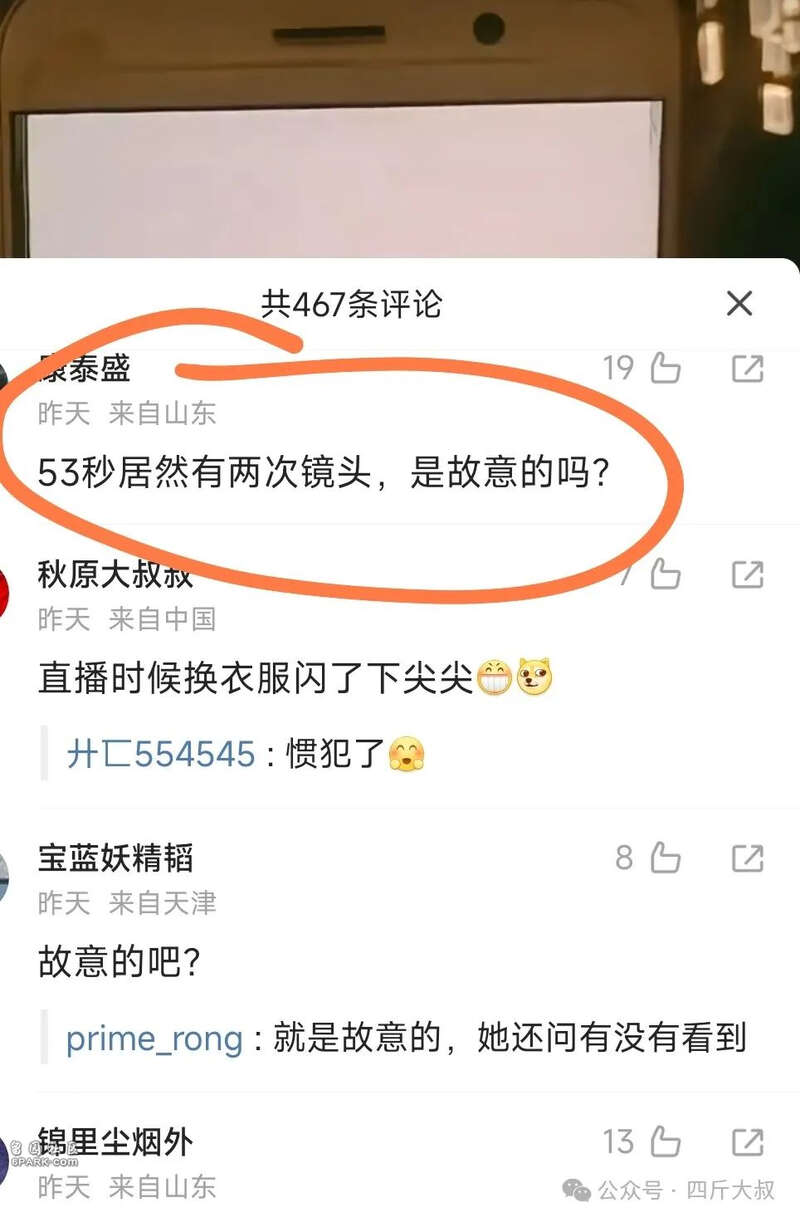The width and height of the screenshot is (800, 1222).
Task: Open replier prime_rong's profile
Action: tap(154, 1038)
